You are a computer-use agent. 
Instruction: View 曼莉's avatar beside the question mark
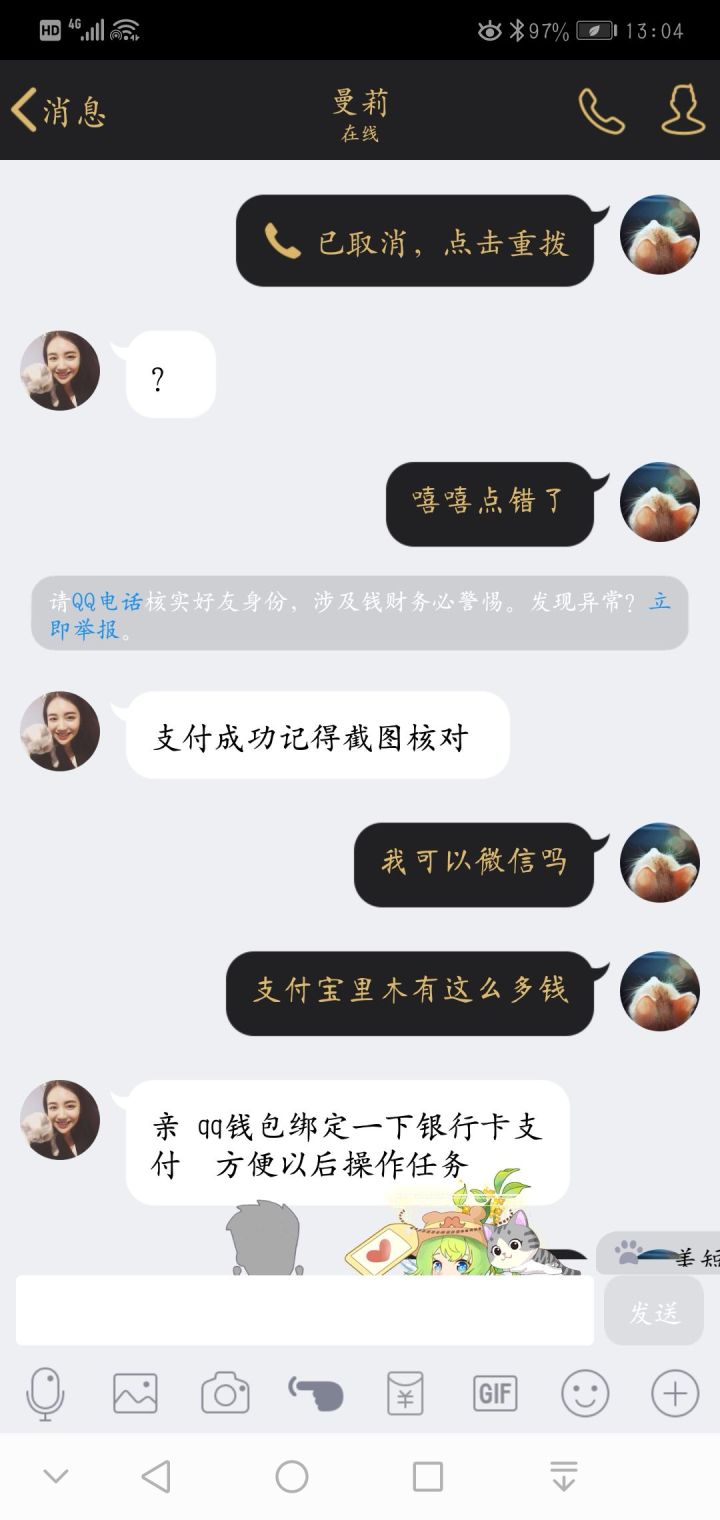pos(60,371)
